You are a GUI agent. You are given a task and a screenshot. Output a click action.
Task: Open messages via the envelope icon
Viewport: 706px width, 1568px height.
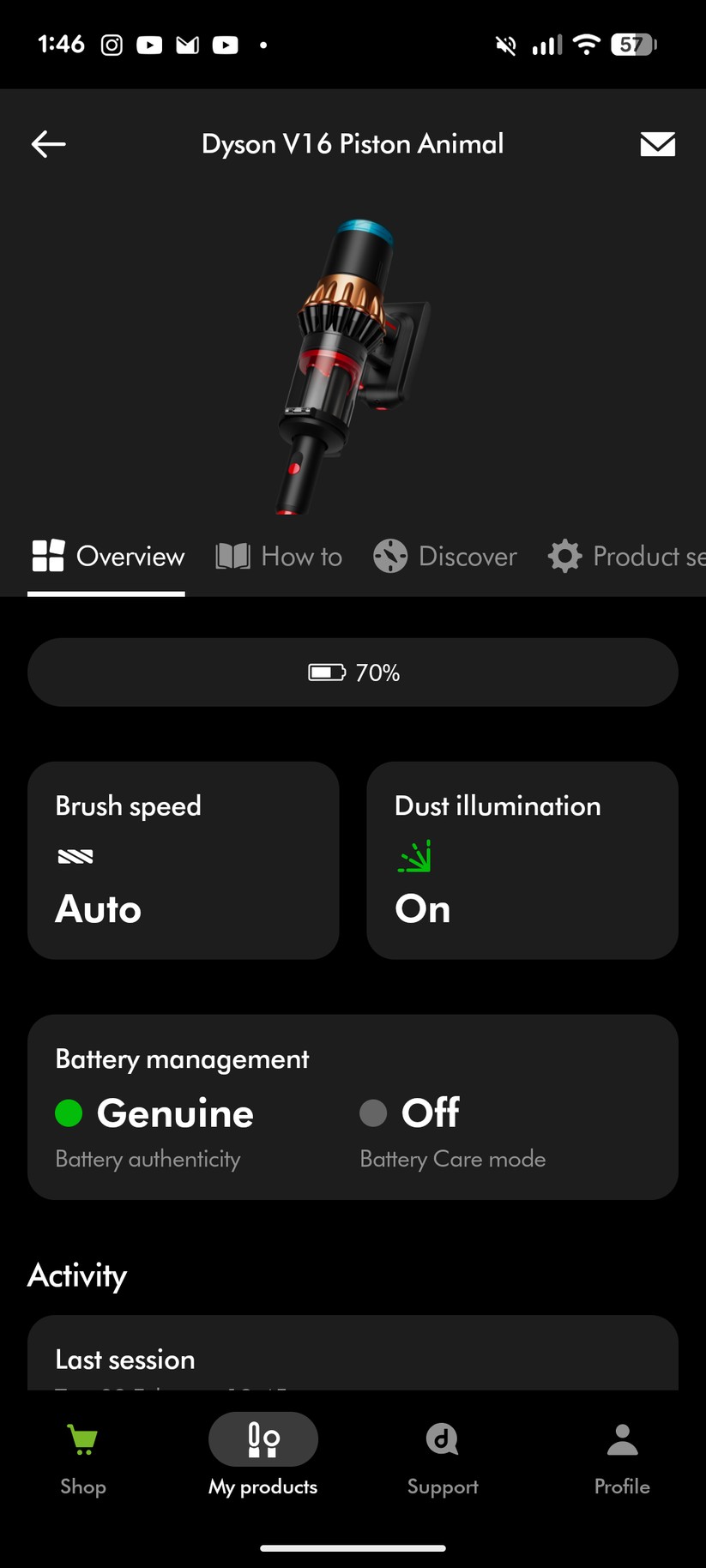[x=657, y=144]
